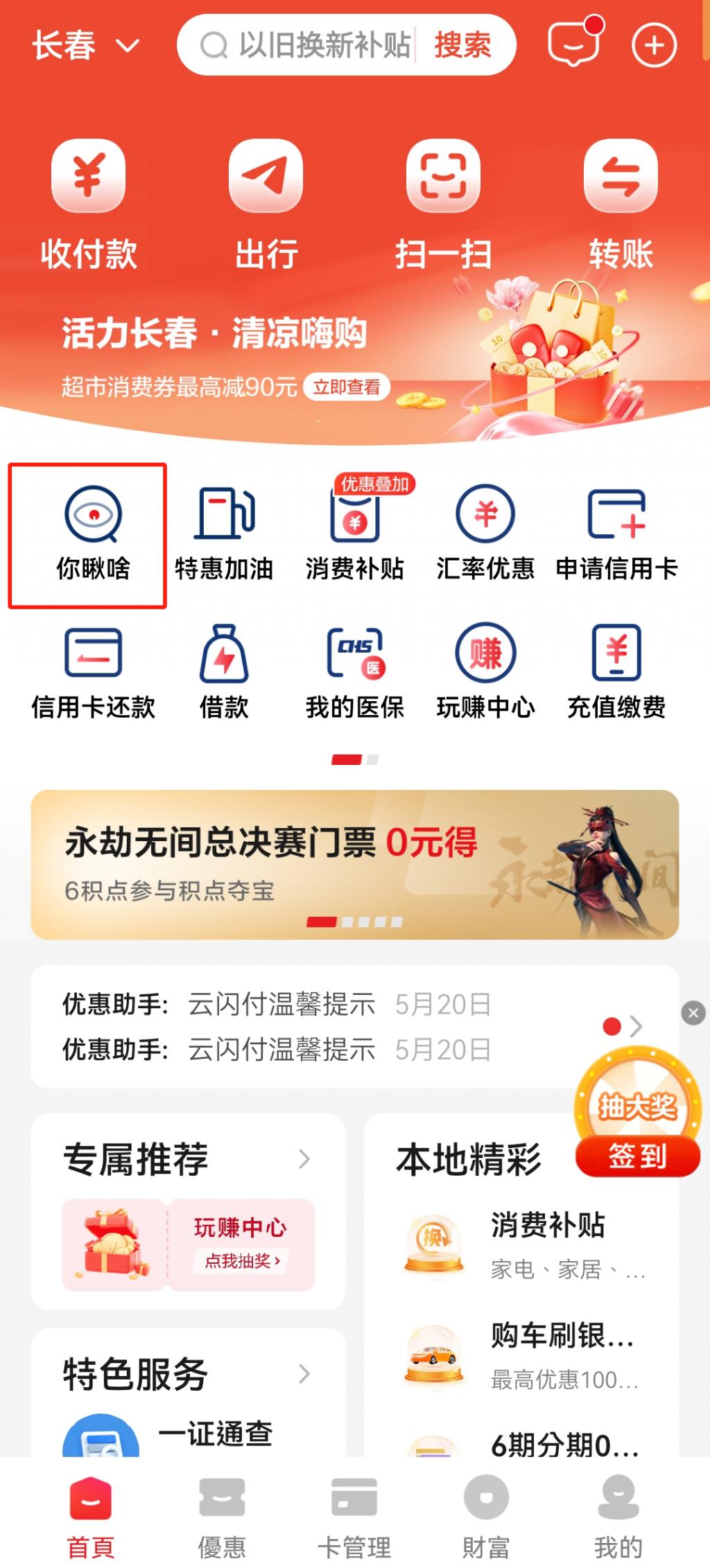Viewport: 710px width, 1568px height.
Task: Switch to the 我的 tab
Action: point(618,1516)
